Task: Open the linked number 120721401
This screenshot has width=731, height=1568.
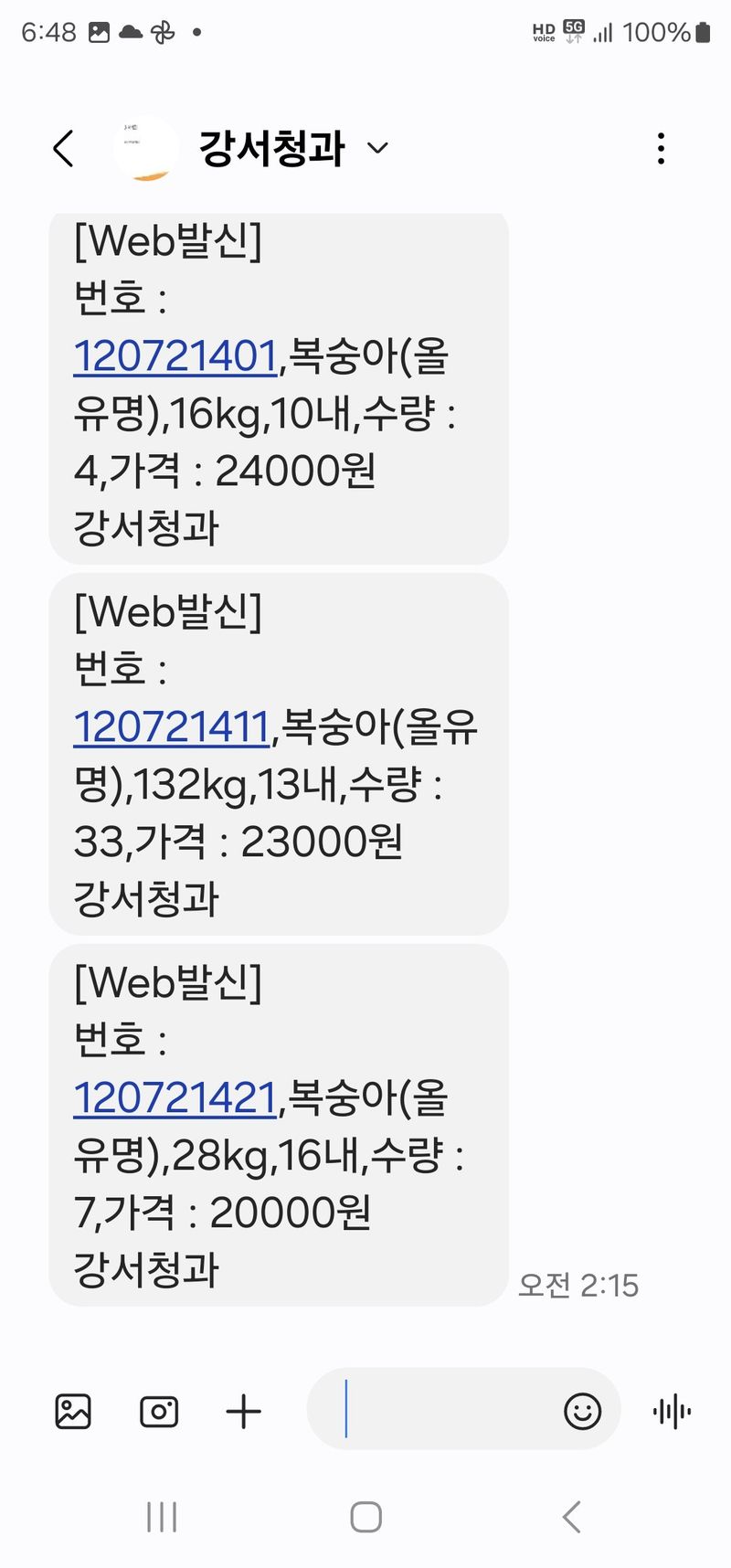Action: (175, 356)
